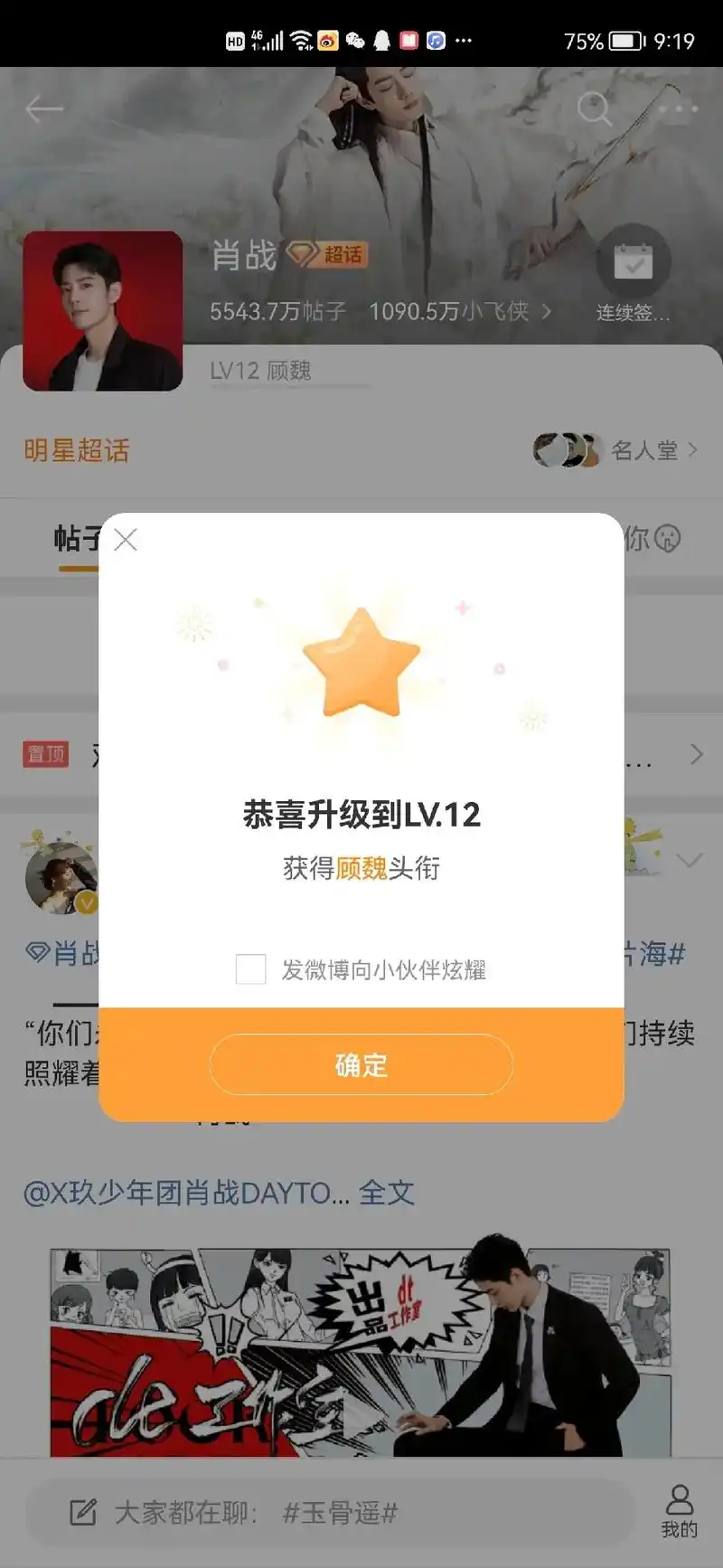This screenshot has width=723, height=1568.
Task: Enable 发微博向小伙伴炫耀 checkbox
Action: 250,968
